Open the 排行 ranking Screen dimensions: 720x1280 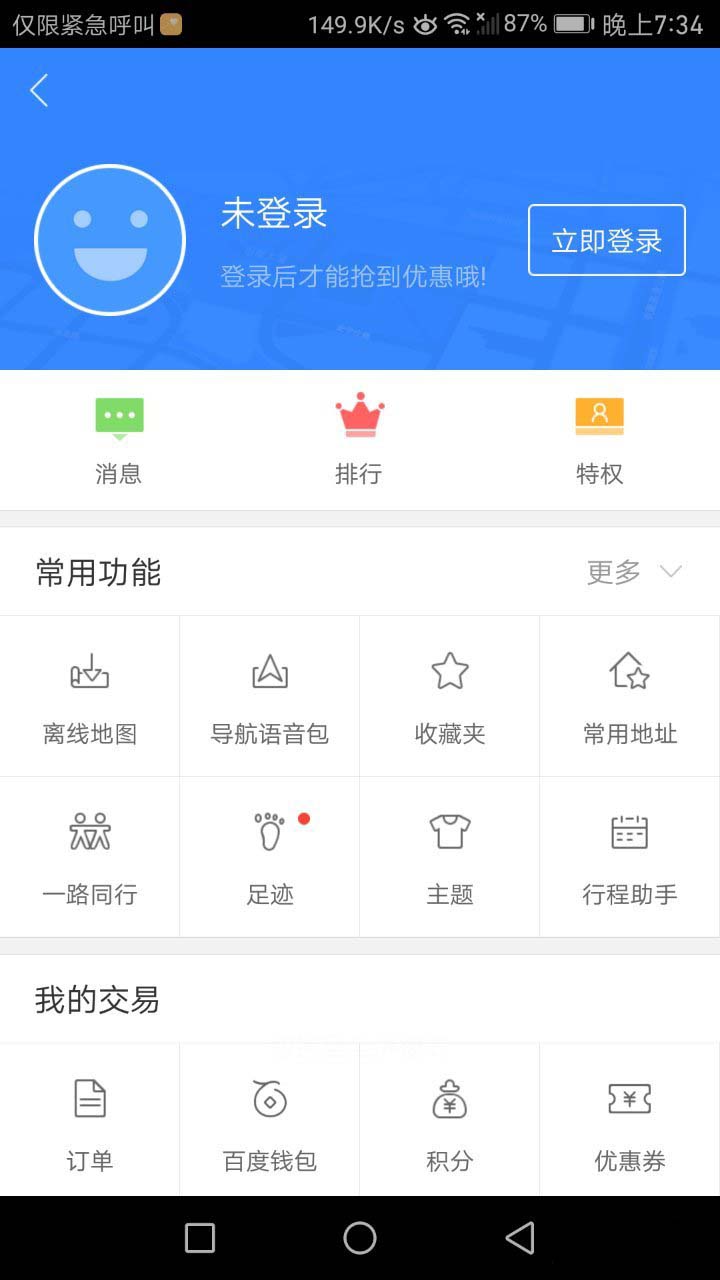[359, 440]
